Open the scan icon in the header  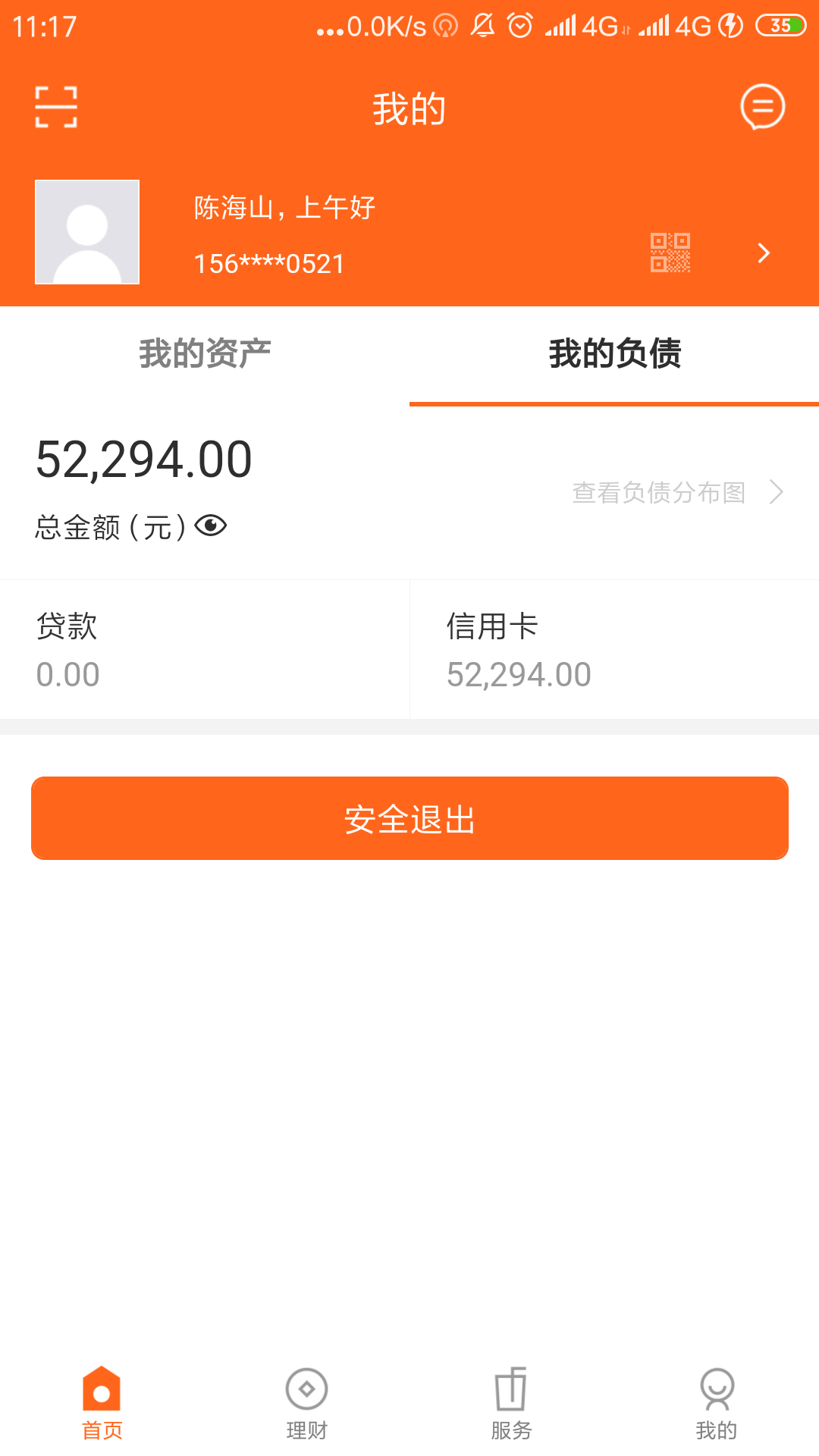pyautogui.click(x=56, y=107)
